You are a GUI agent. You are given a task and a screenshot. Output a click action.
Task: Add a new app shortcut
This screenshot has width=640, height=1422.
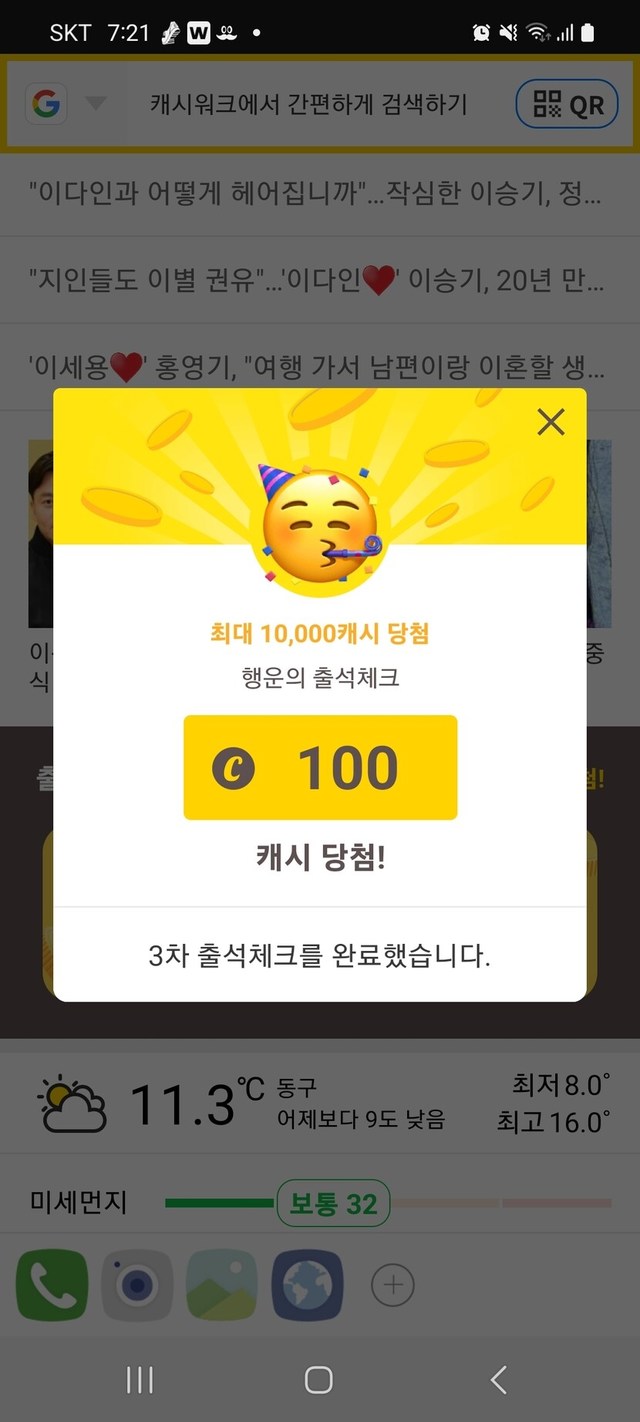point(392,1285)
